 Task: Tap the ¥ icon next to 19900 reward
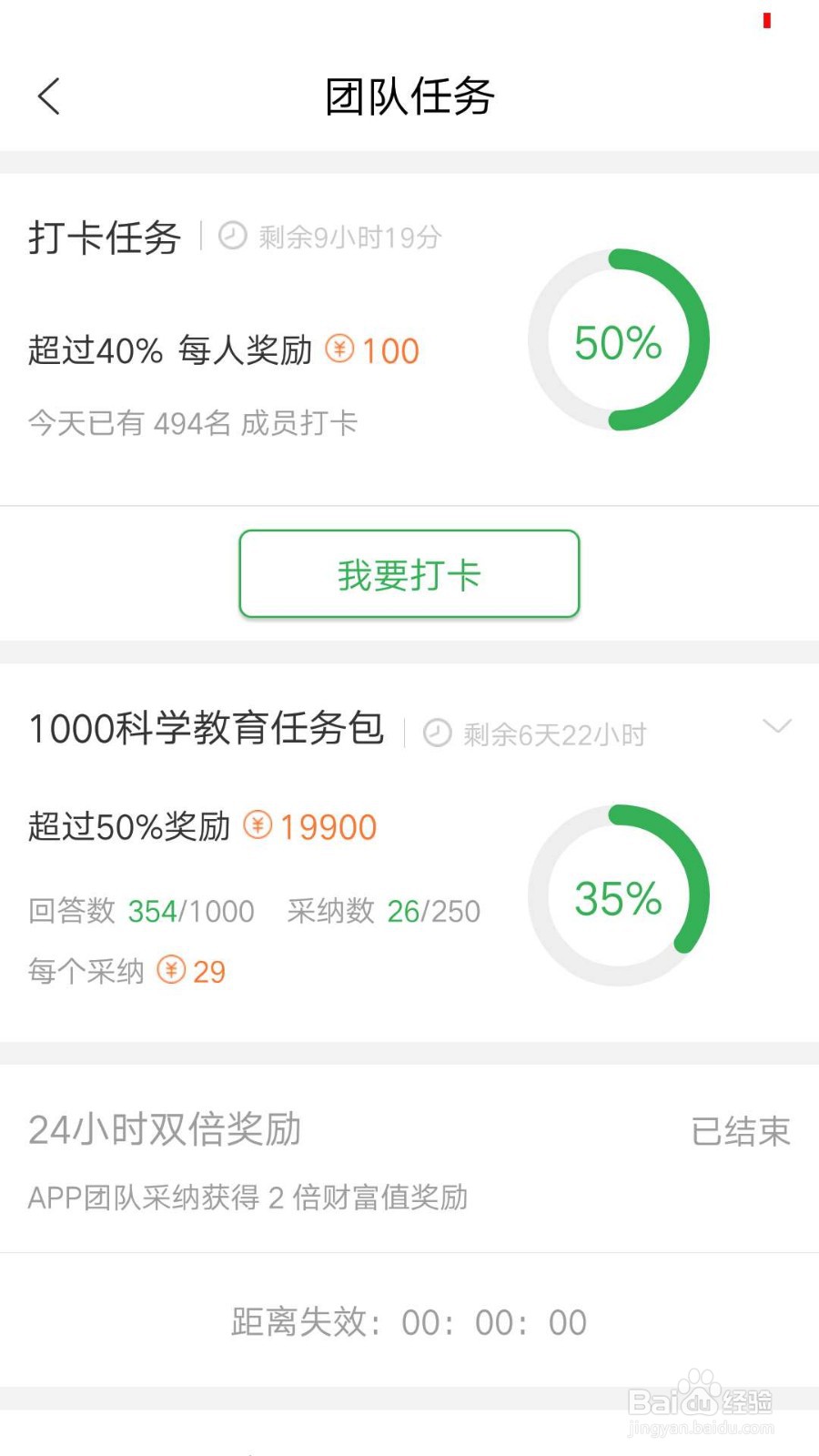click(258, 826)
